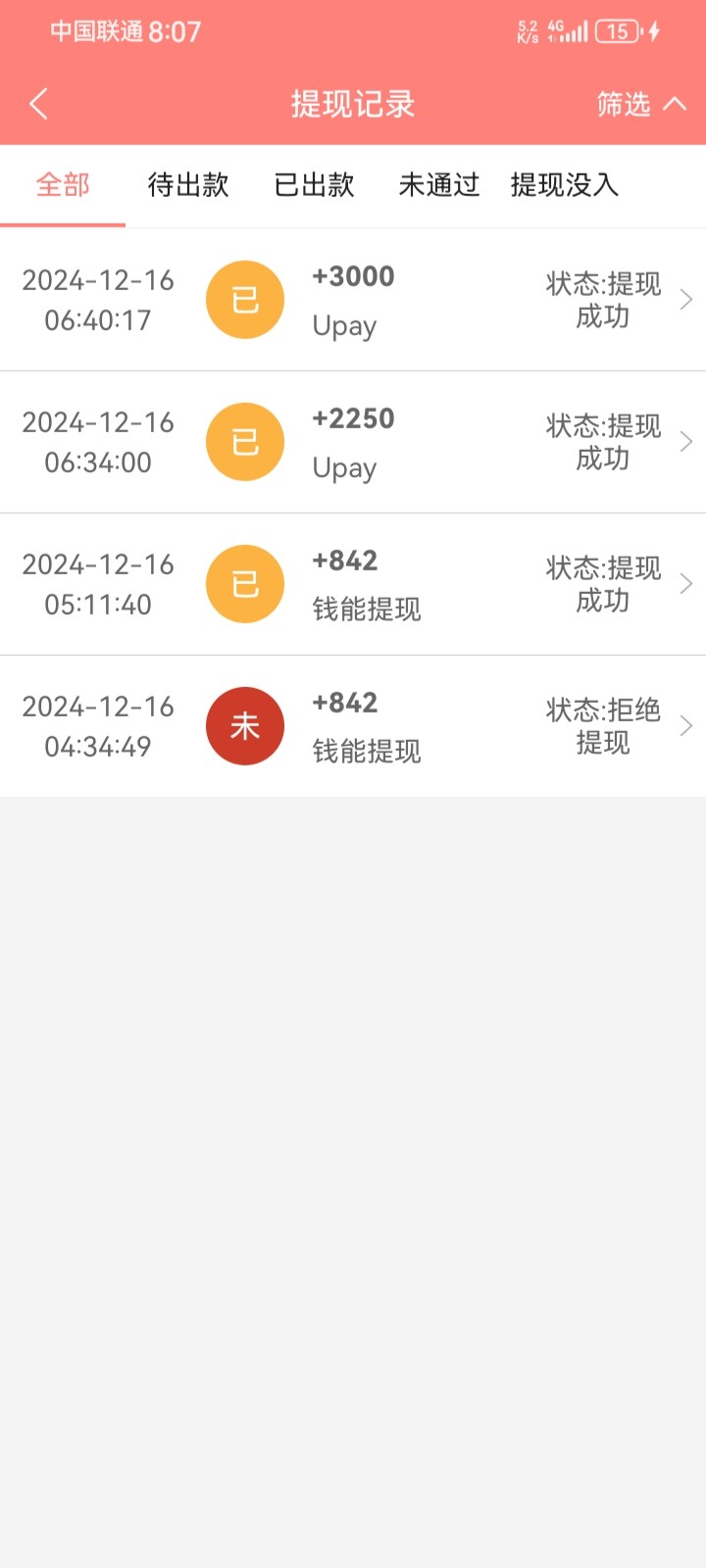Tap the signal strength bars in status bar
The image size is (706, 1568).
(x=579, y=31)
